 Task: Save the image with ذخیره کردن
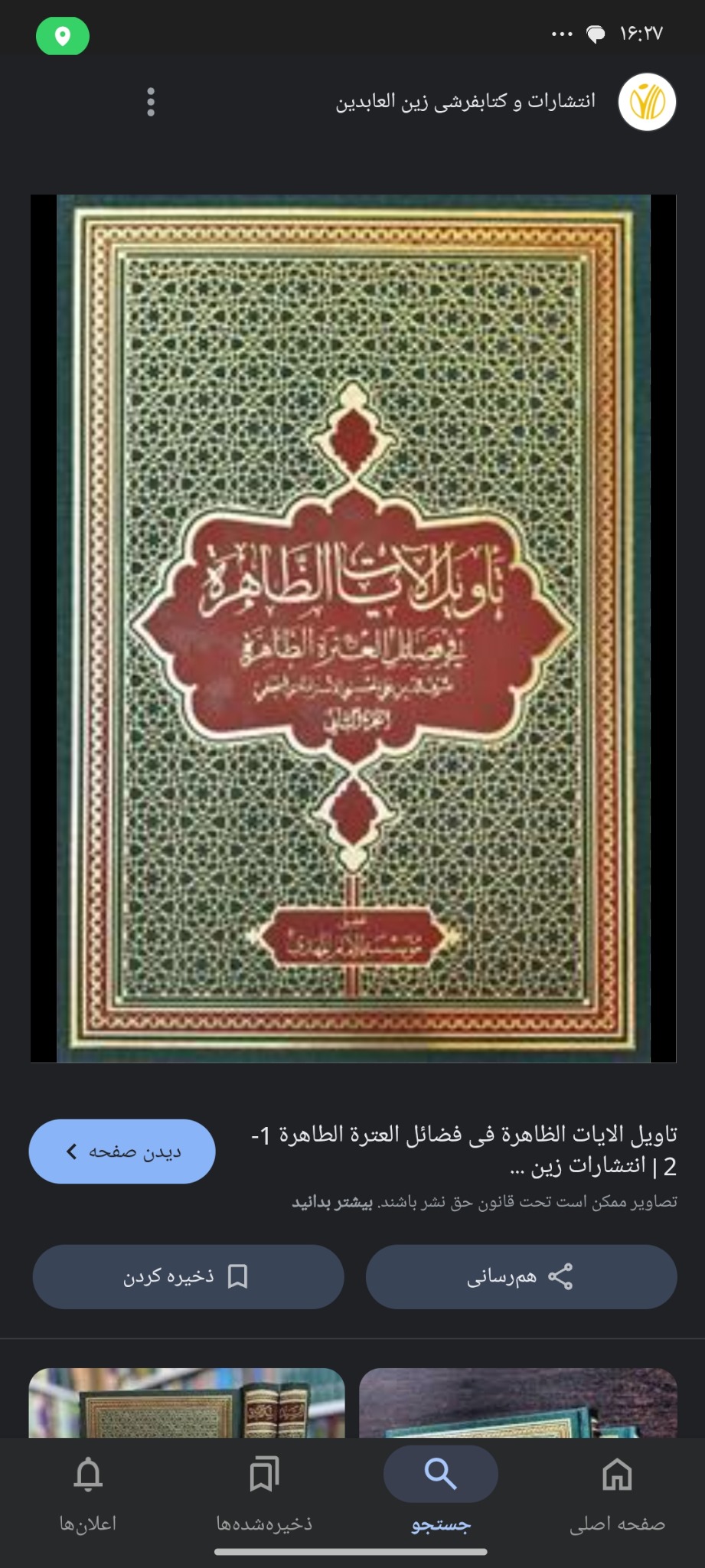[188, 1276]
